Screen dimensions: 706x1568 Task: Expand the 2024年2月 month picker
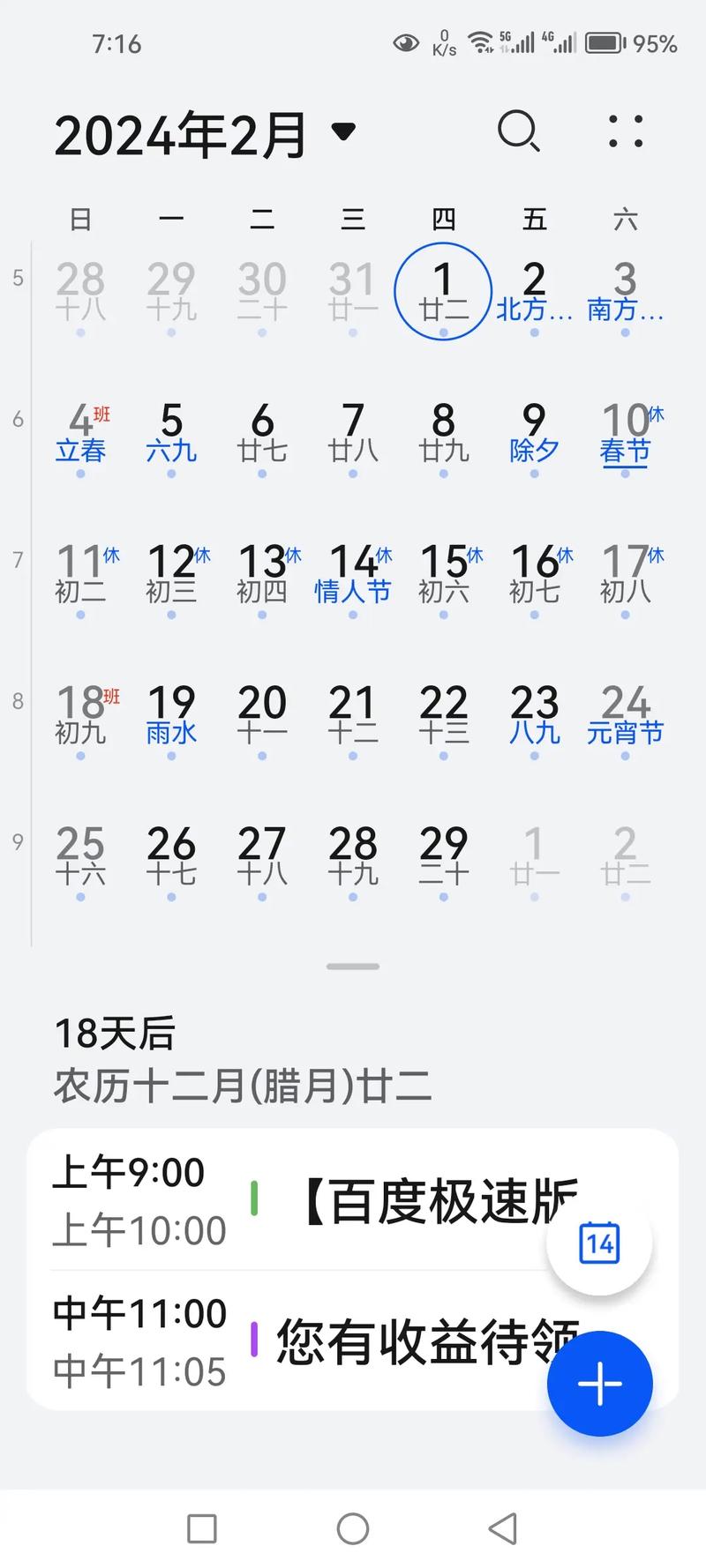(x=343, y=132)
